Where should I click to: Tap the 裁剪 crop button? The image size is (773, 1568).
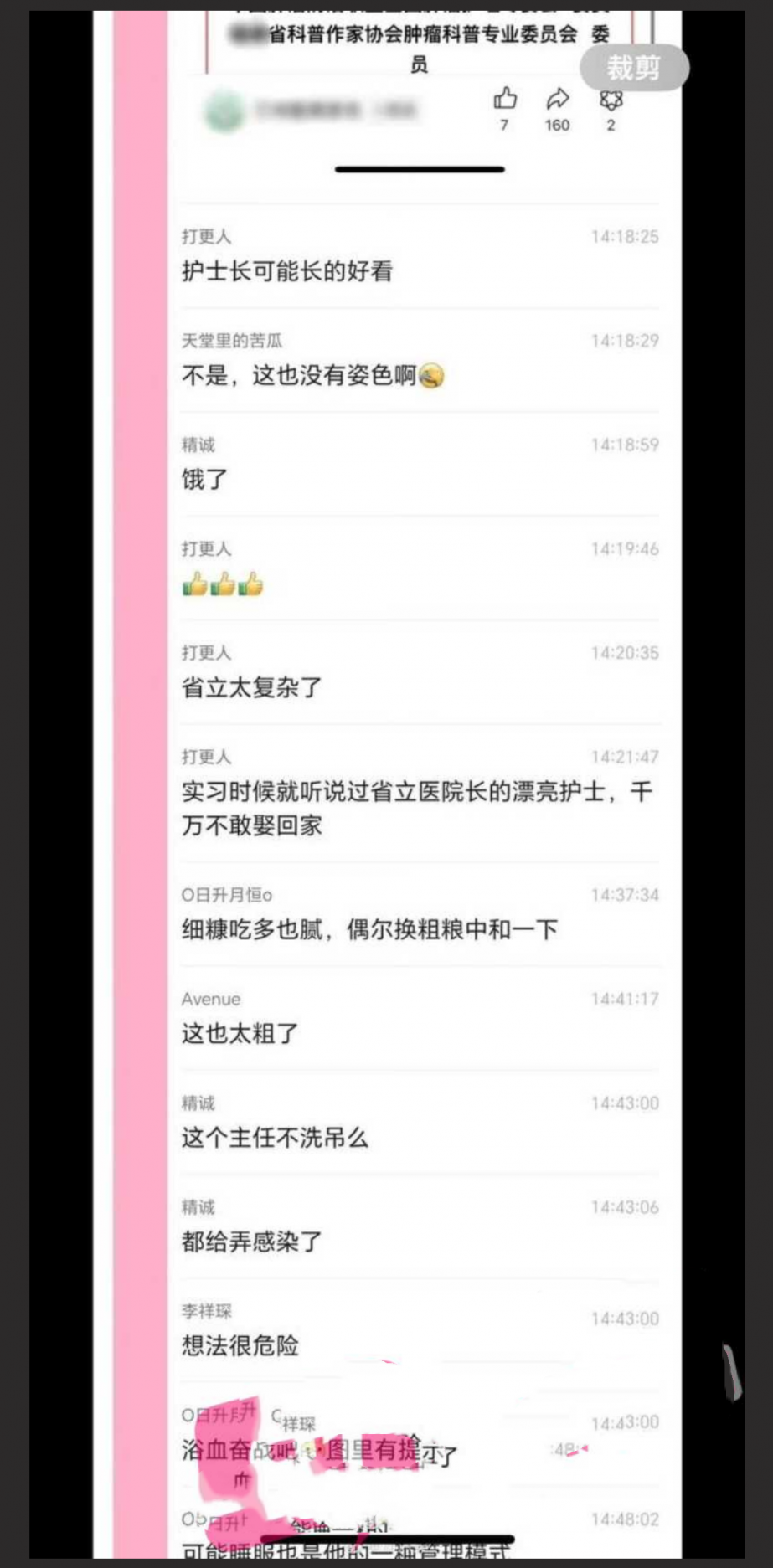coord(634,67)
